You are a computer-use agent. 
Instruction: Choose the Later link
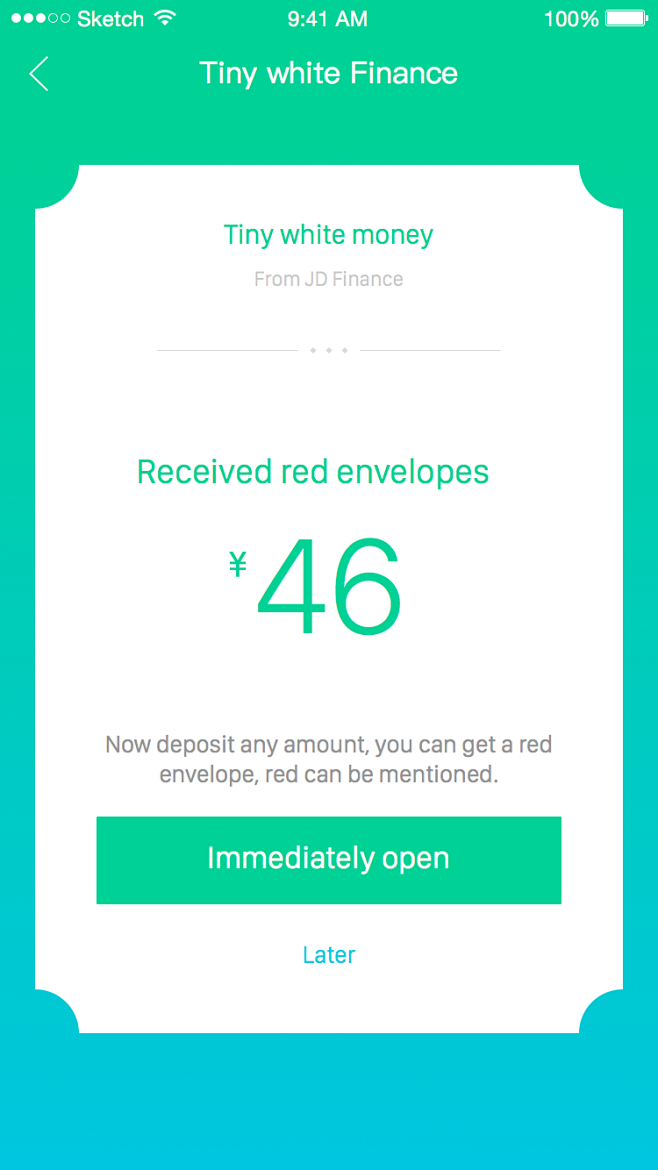(x=329, y=954)
